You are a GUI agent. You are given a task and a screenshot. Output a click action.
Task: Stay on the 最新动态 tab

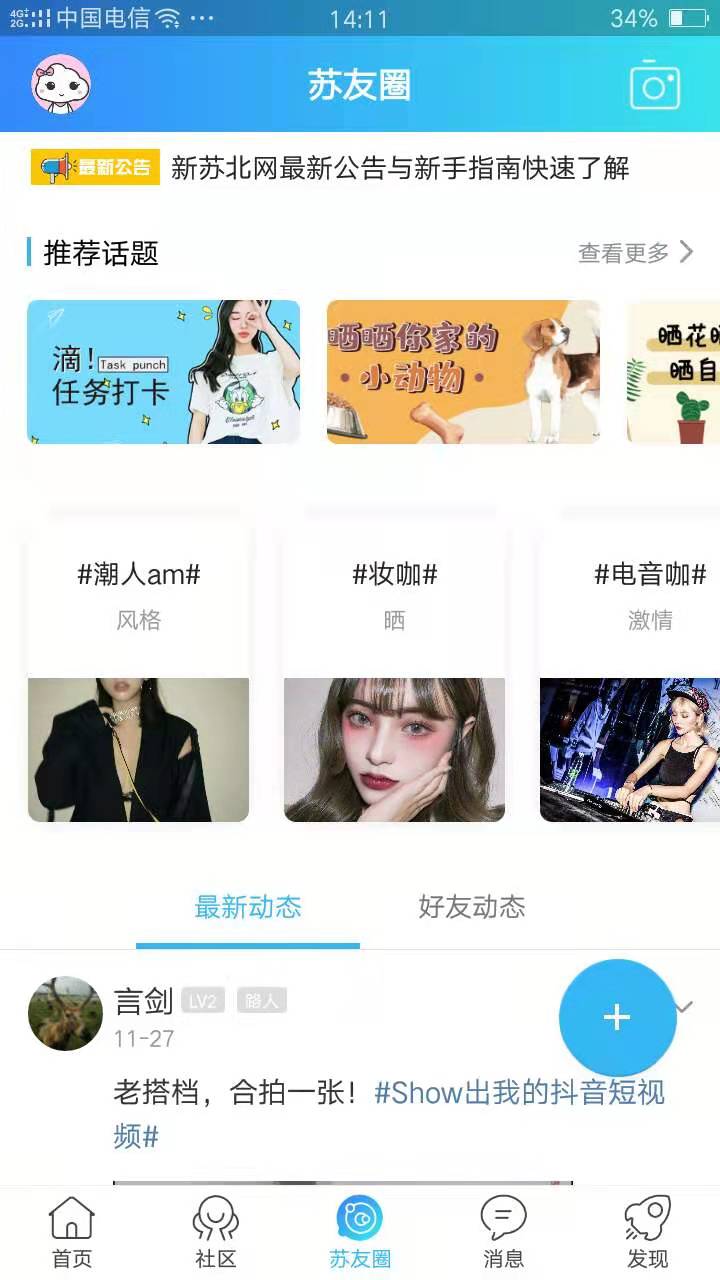pos(247,907)
